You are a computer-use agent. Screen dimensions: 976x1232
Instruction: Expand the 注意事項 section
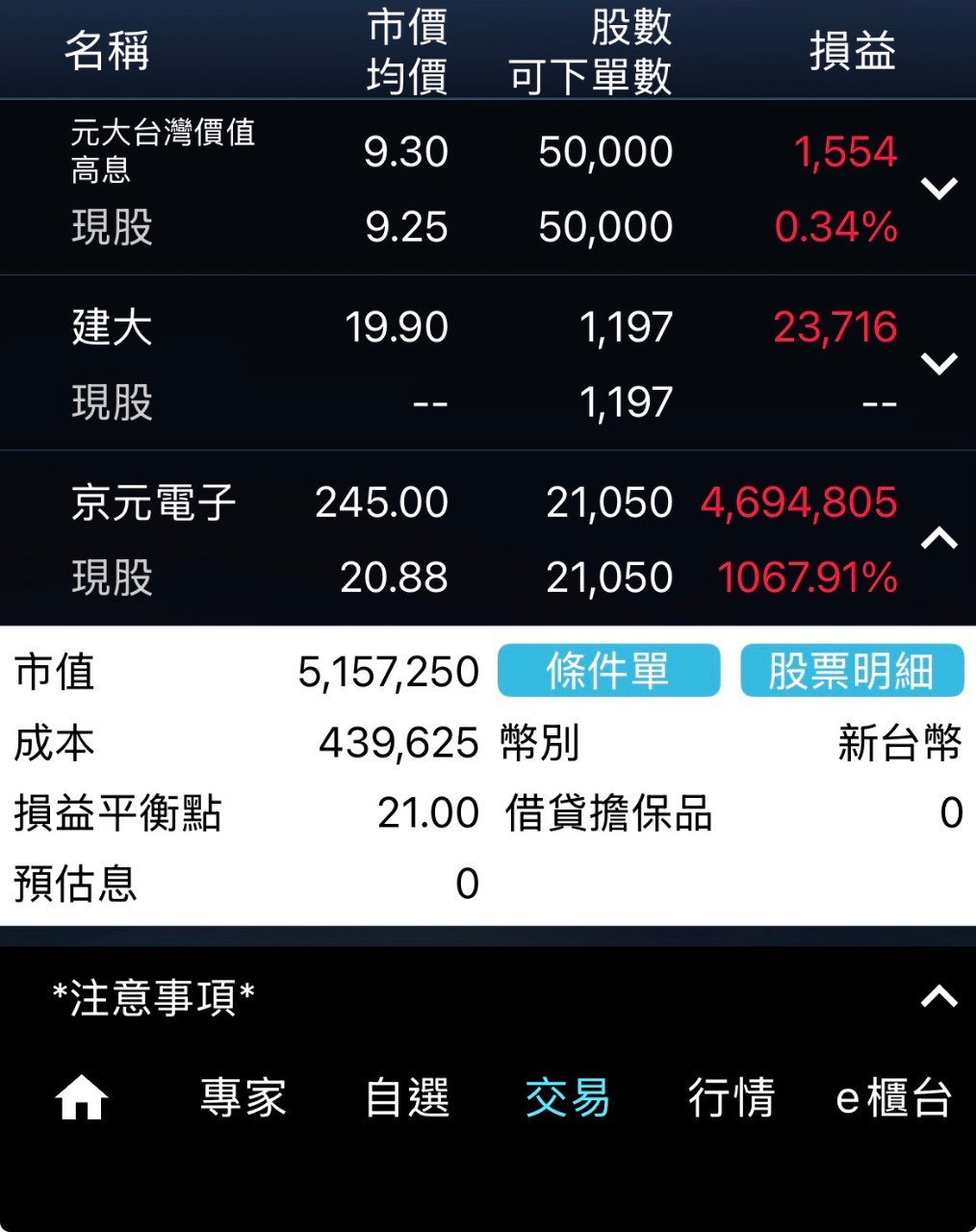938,996
